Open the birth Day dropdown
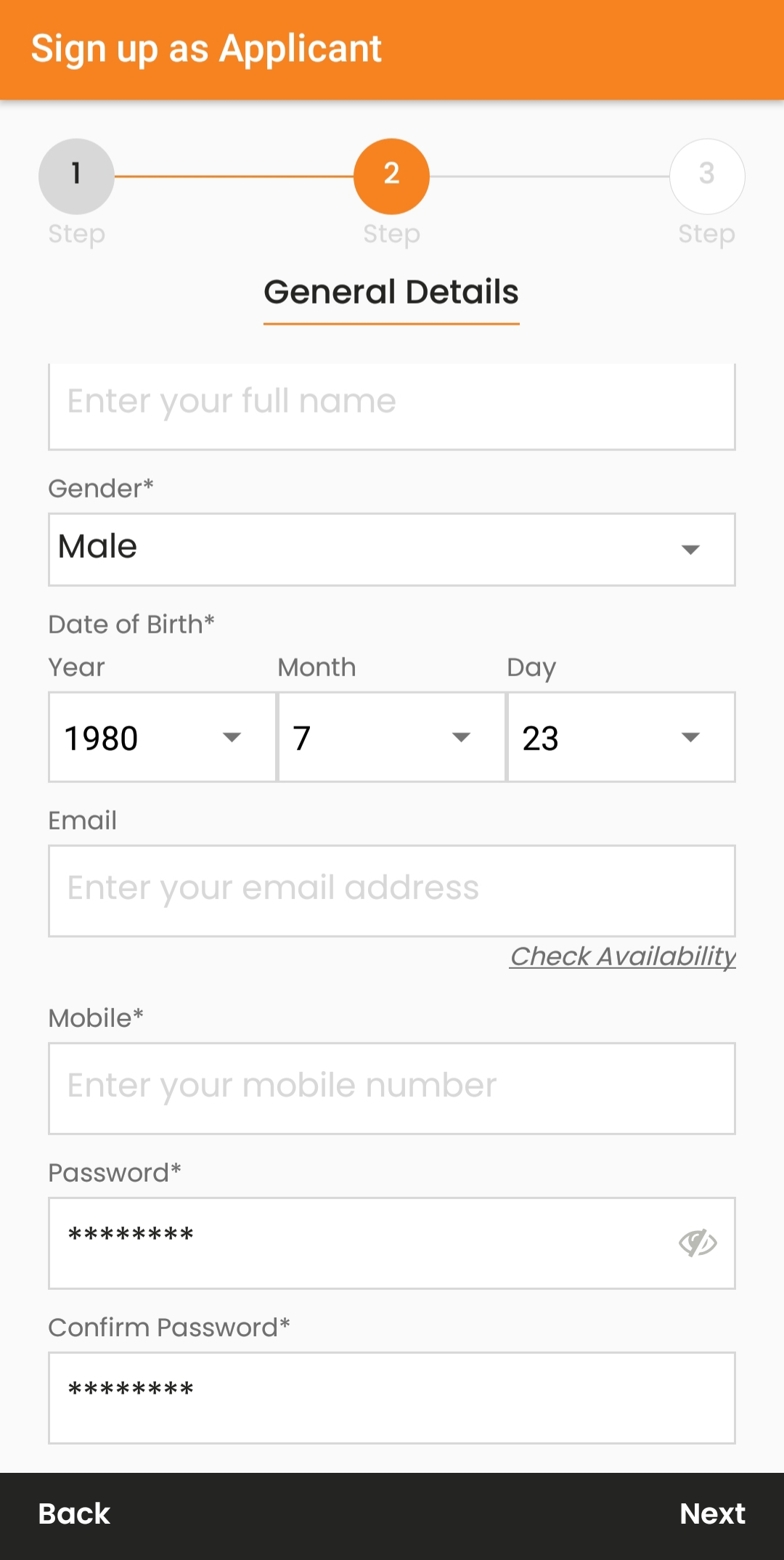784x1560 pixels. 621,737
